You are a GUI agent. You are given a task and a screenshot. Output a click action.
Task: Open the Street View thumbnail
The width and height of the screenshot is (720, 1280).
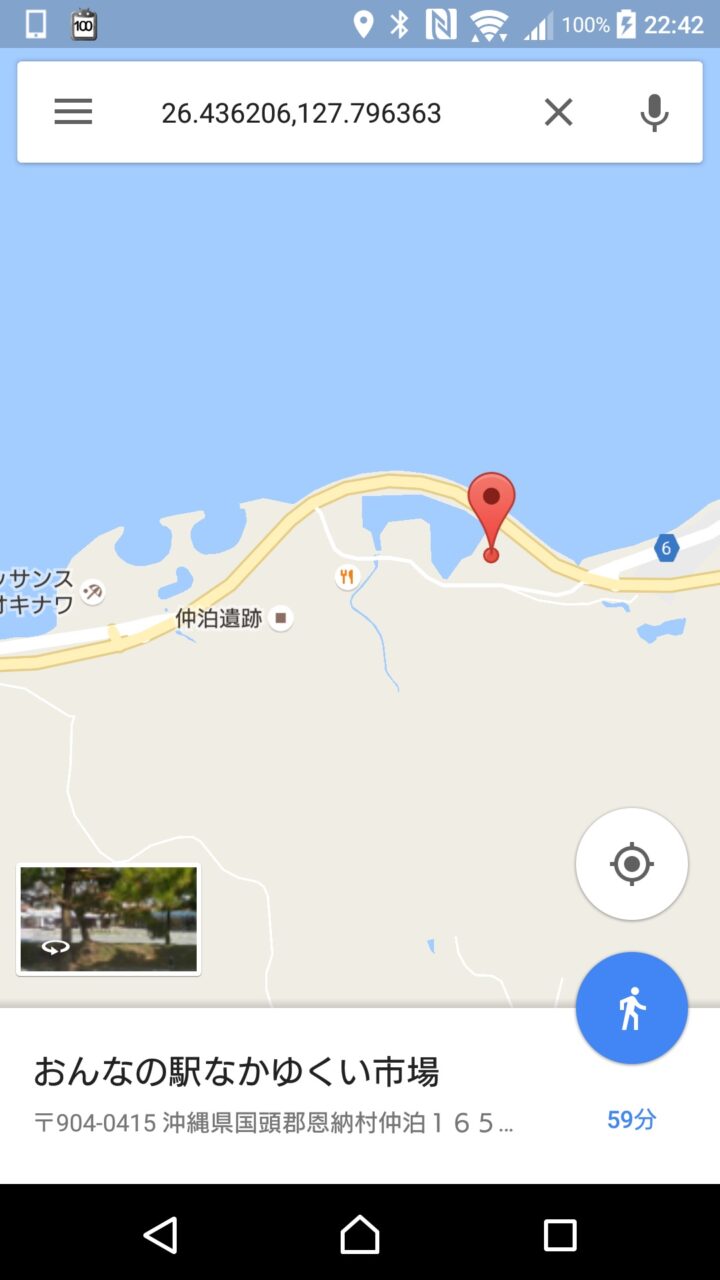pos(109,919)
